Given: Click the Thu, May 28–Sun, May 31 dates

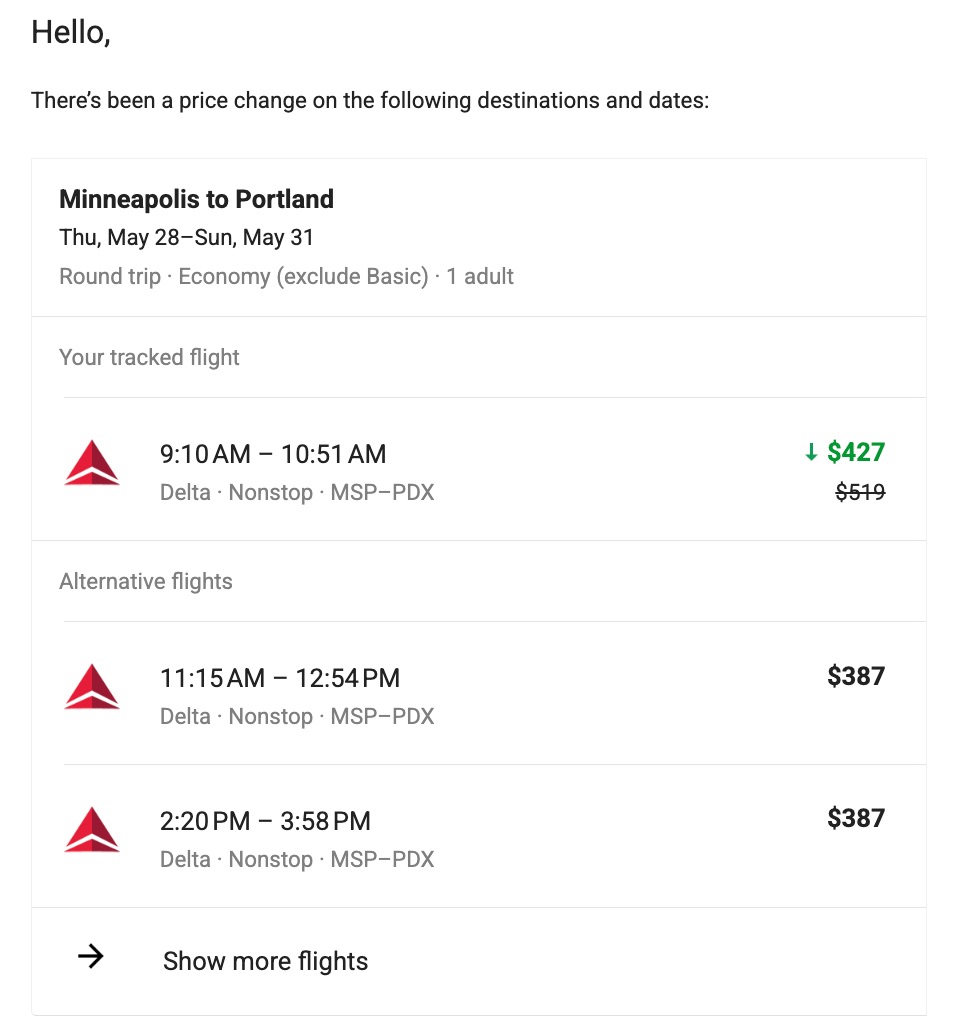Looking at the screenshot, I should pos(186,238).
